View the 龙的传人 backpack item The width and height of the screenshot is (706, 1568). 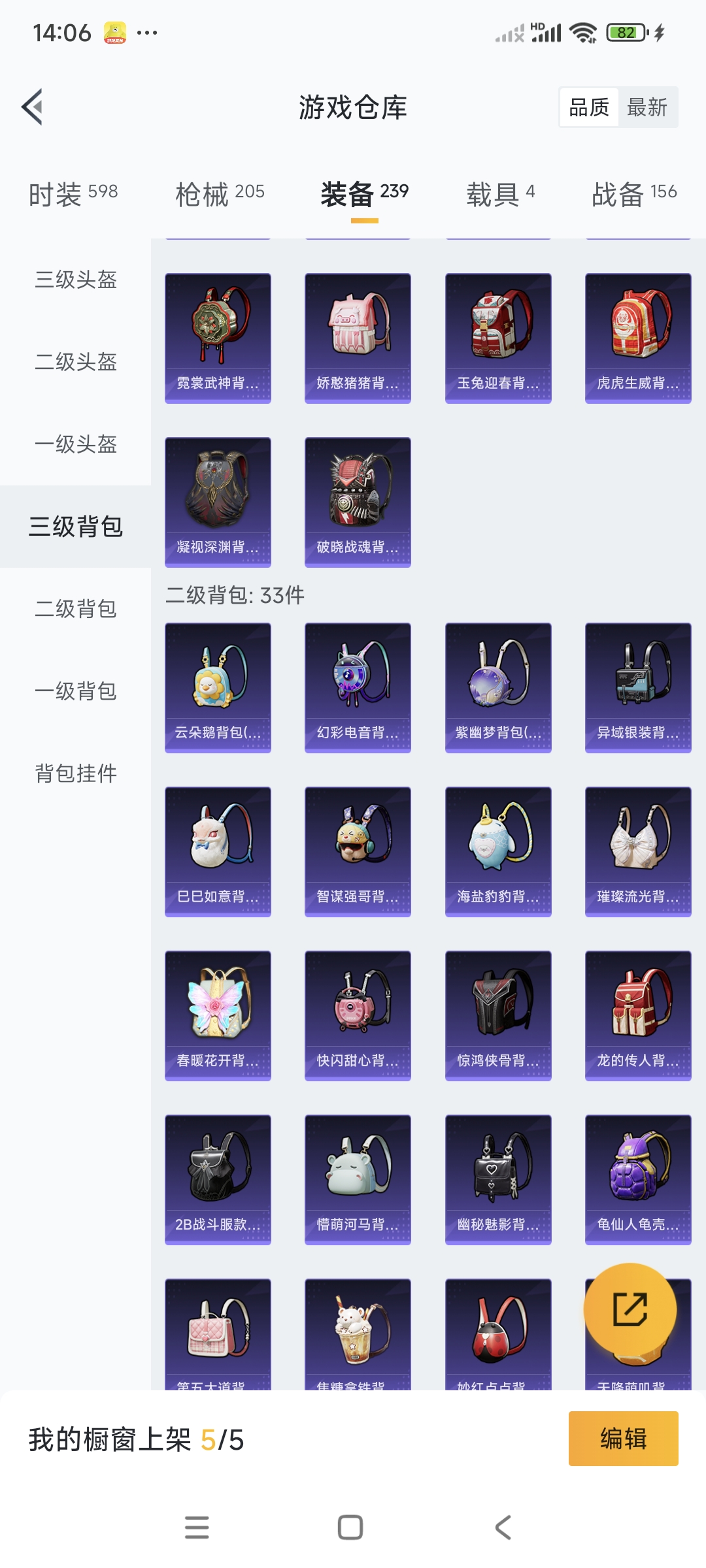(638, 1015)
